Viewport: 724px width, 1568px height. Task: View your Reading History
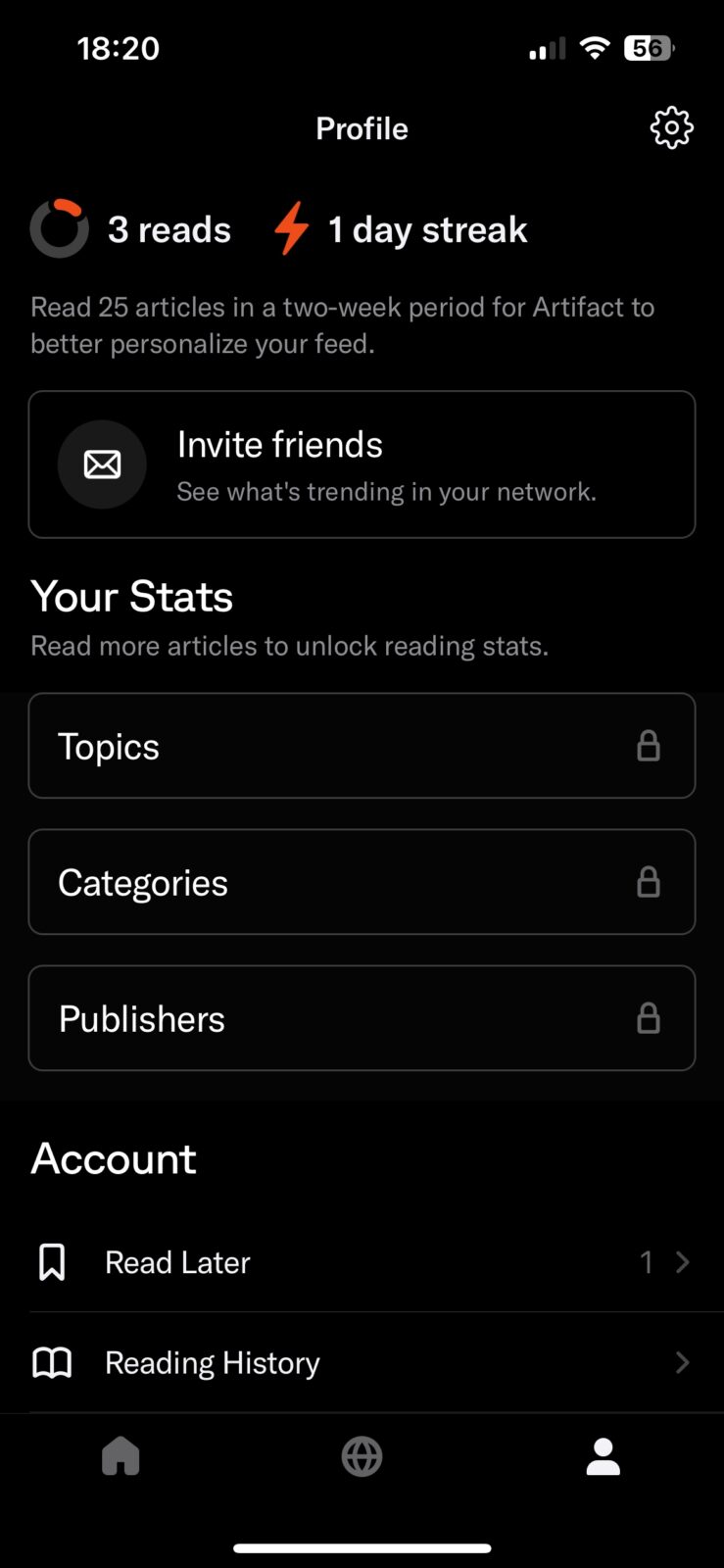[x=362, y=1362]
